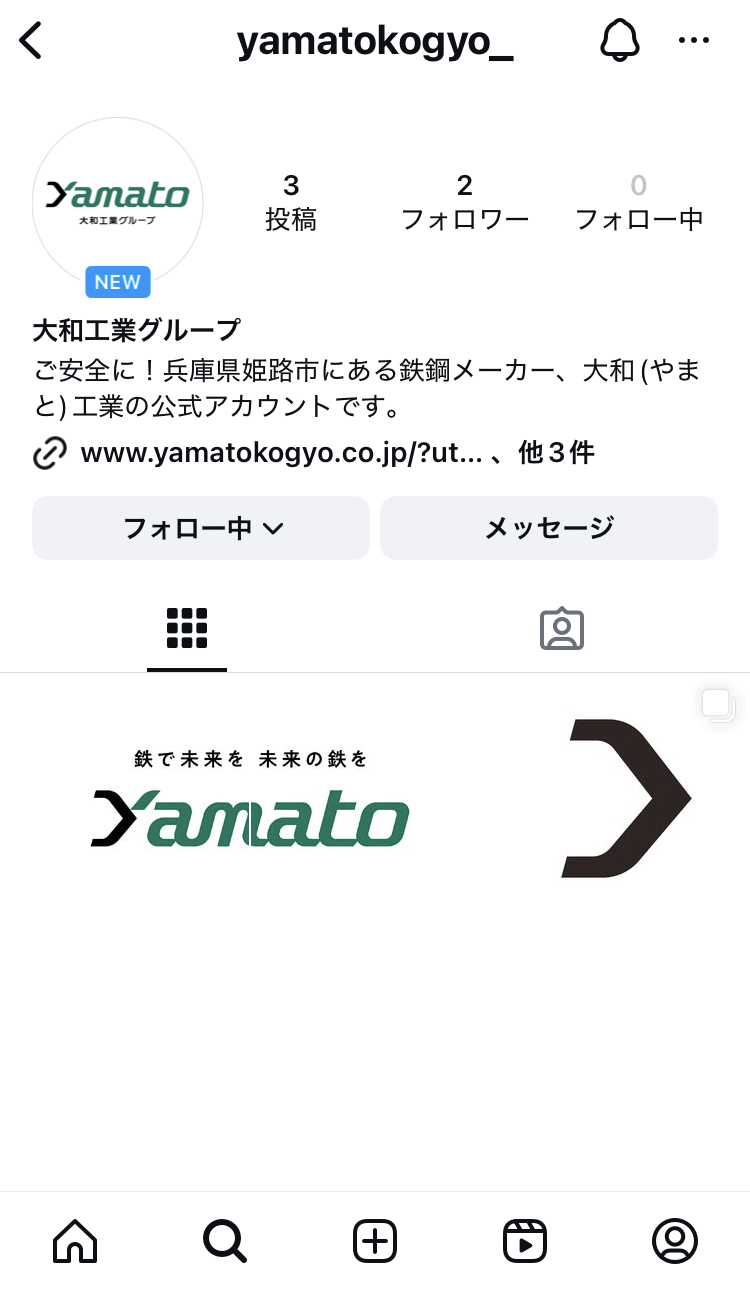Open the フォロー中 following count
The height and width of the screenshot is (1290, 750).
tap(639, 202)
